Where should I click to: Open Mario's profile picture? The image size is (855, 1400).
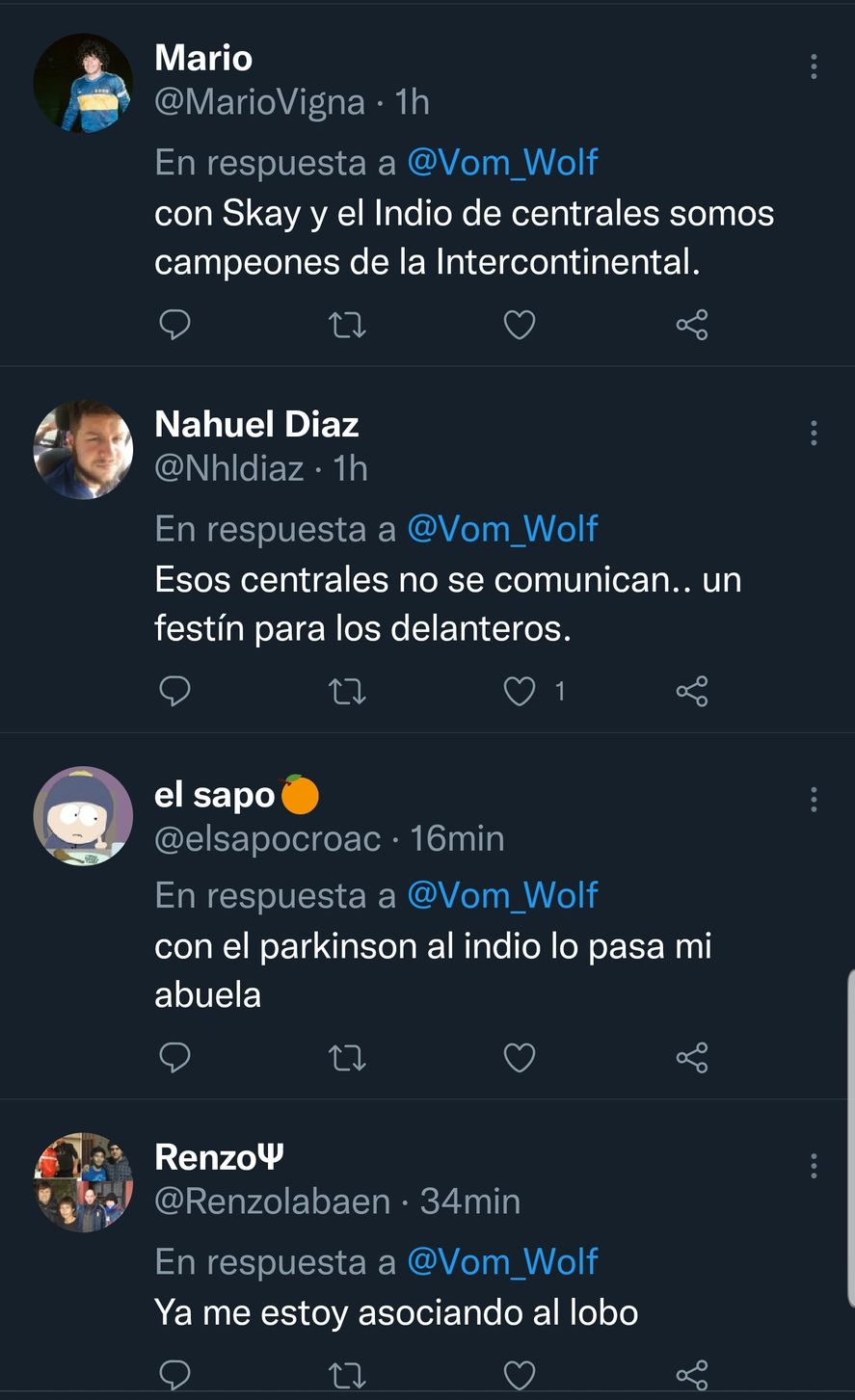pyautogui.click(x=83, y=83)
